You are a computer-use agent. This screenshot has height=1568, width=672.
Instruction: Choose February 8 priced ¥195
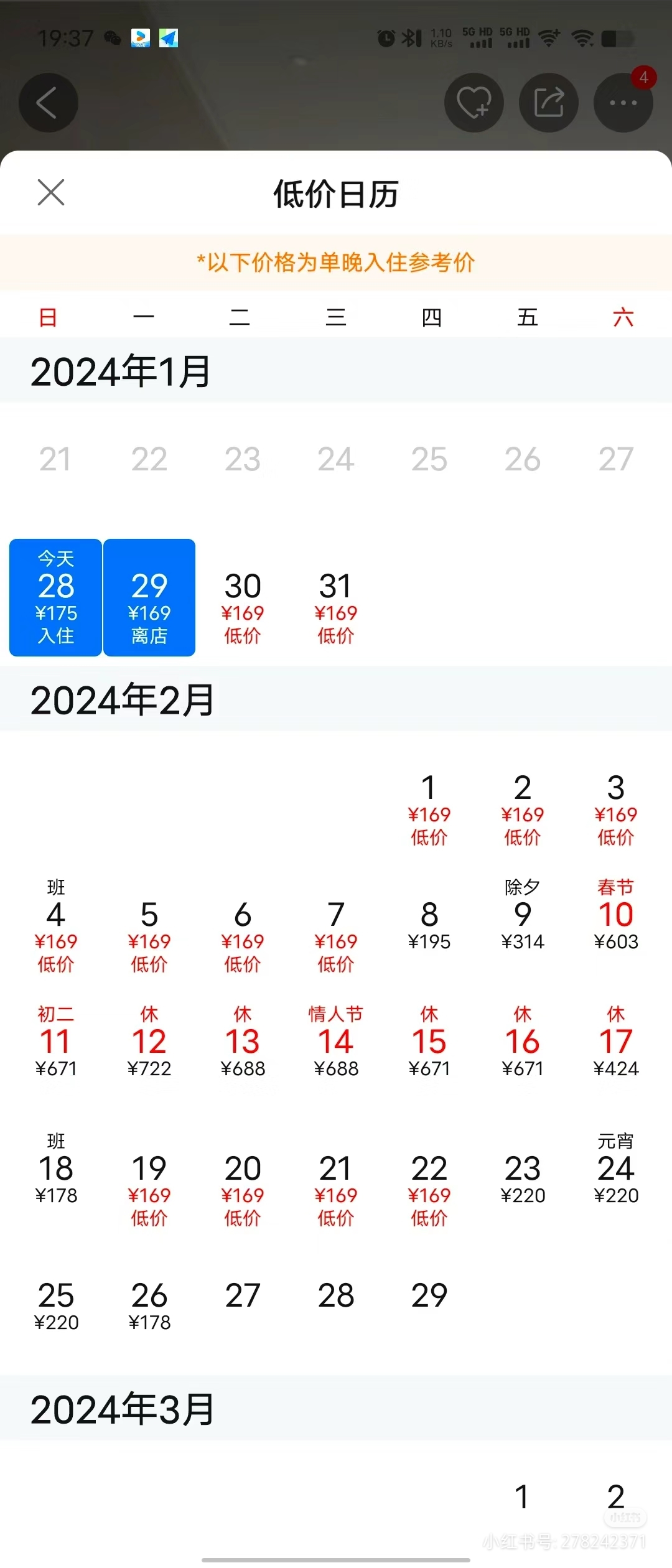(x=429, y=924)
